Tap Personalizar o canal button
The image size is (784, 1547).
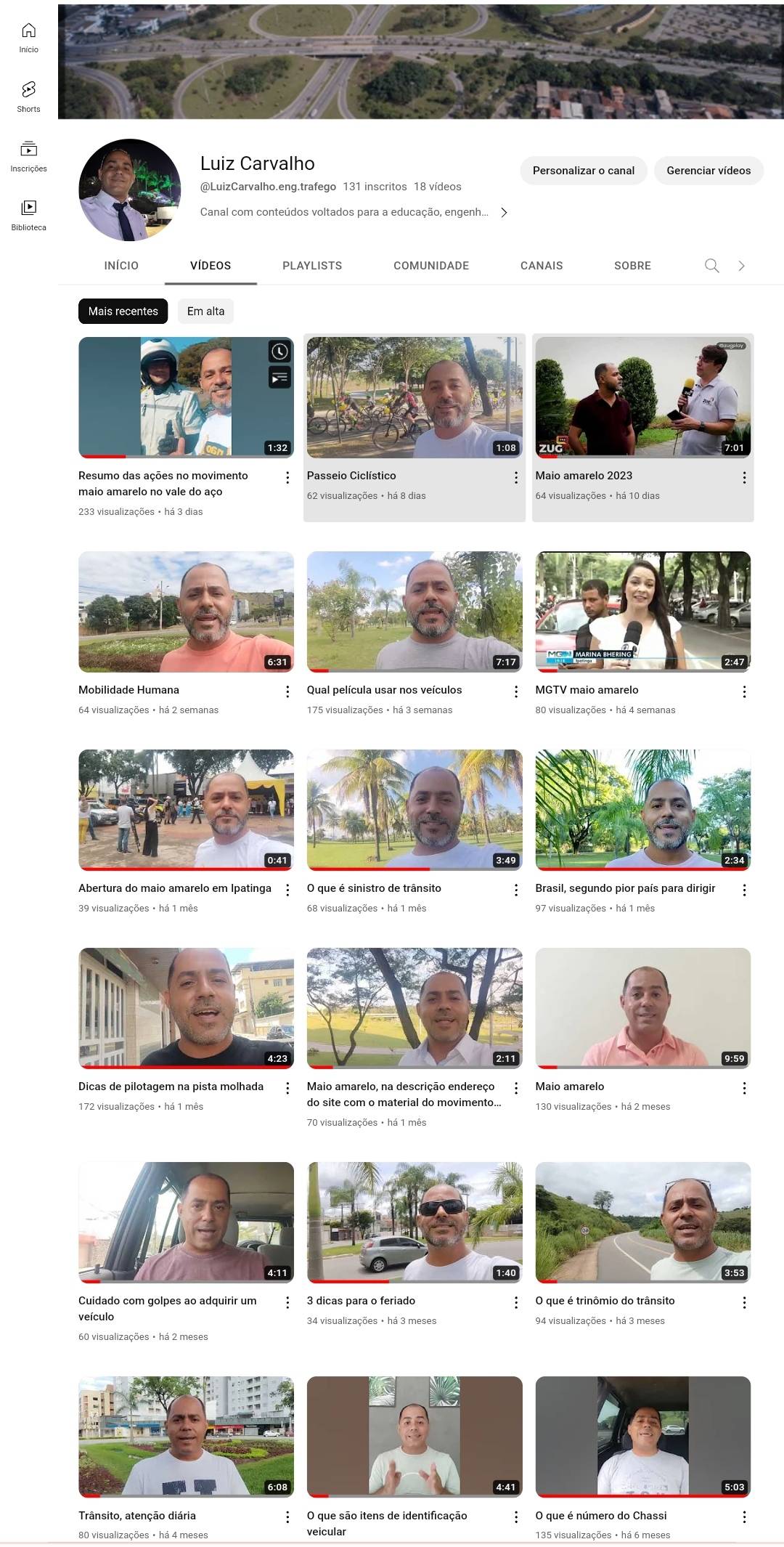pos(583,171)
